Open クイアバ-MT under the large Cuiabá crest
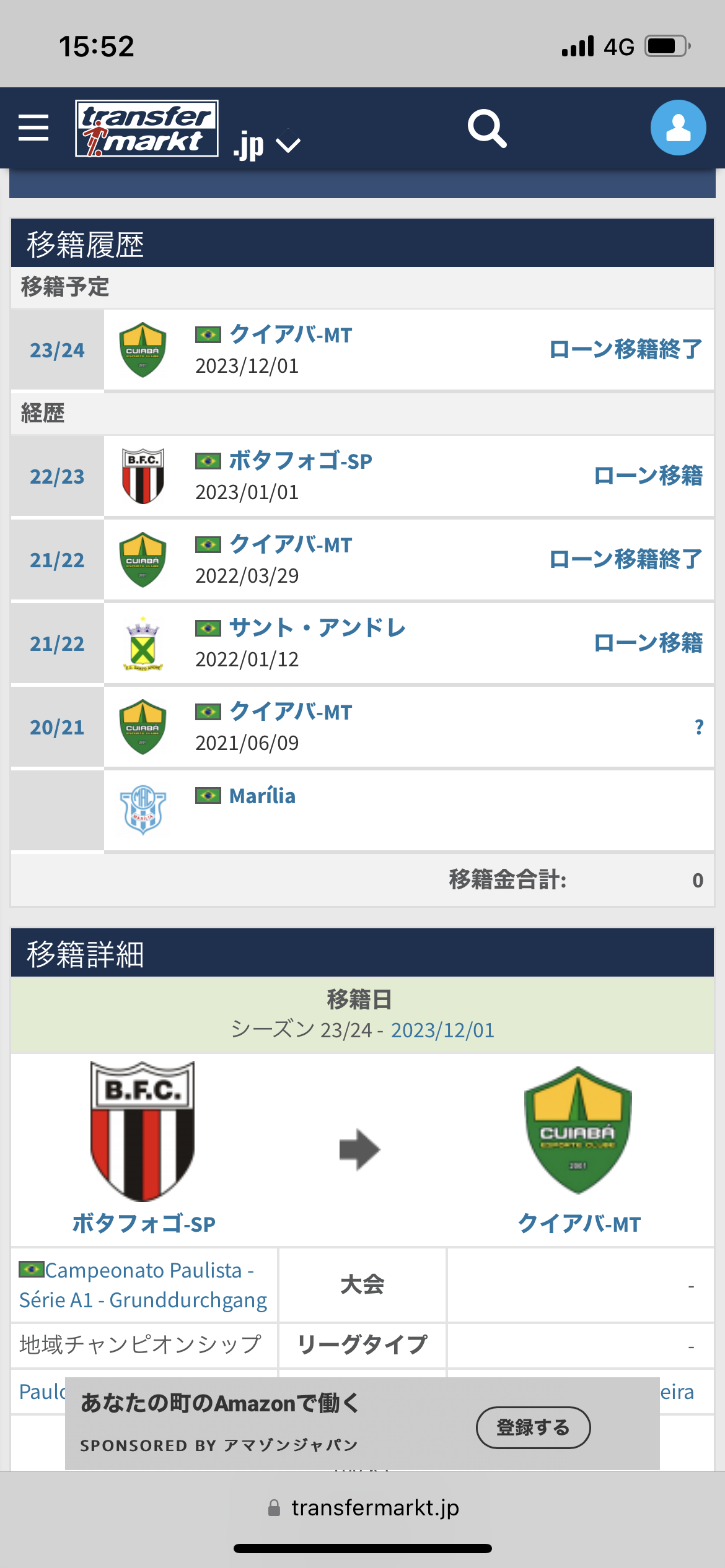The width and height of the screenshot is (725, 1568). pos(579,1224)
